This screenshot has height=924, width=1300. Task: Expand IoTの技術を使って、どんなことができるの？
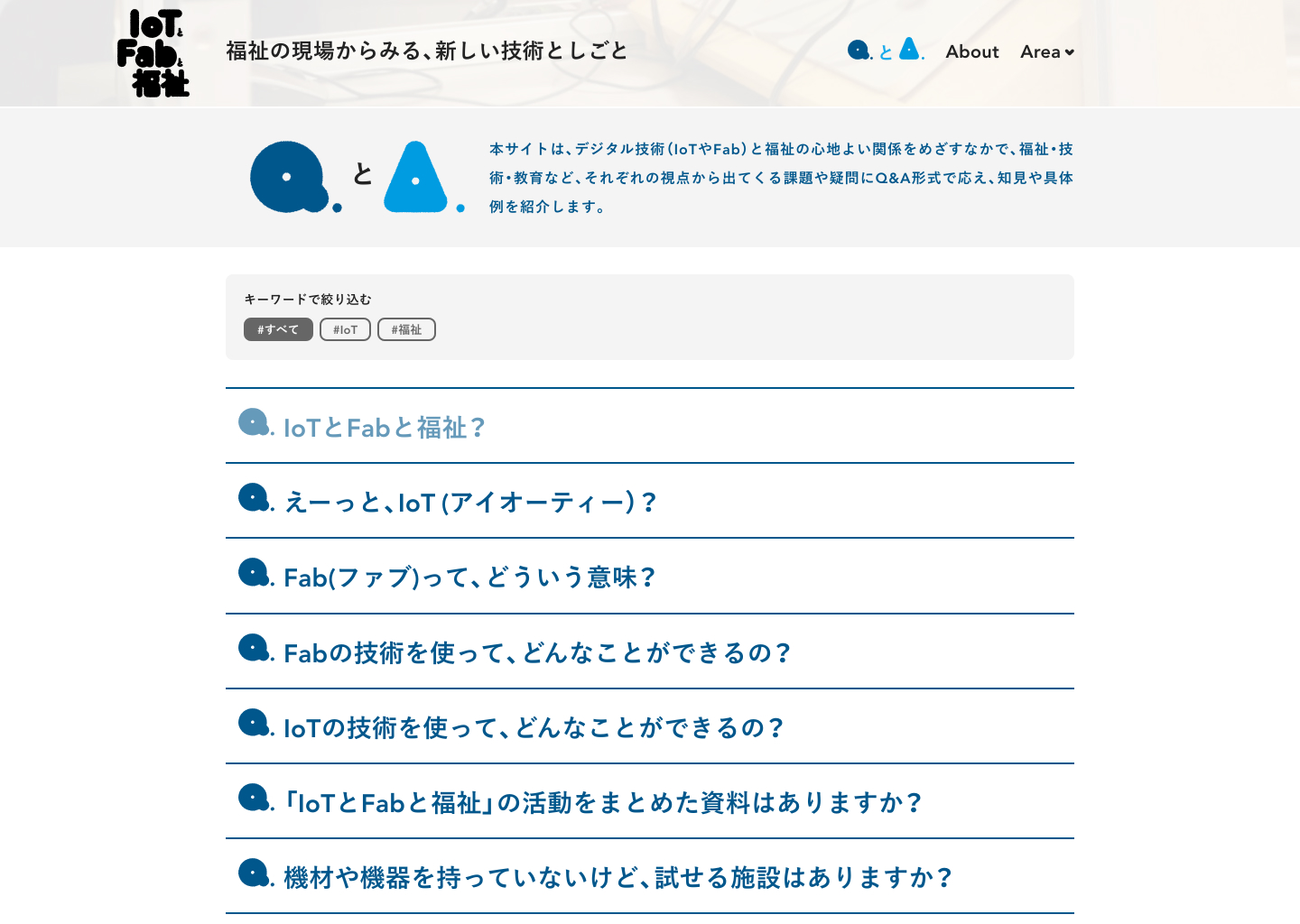(x=534, y=726)
